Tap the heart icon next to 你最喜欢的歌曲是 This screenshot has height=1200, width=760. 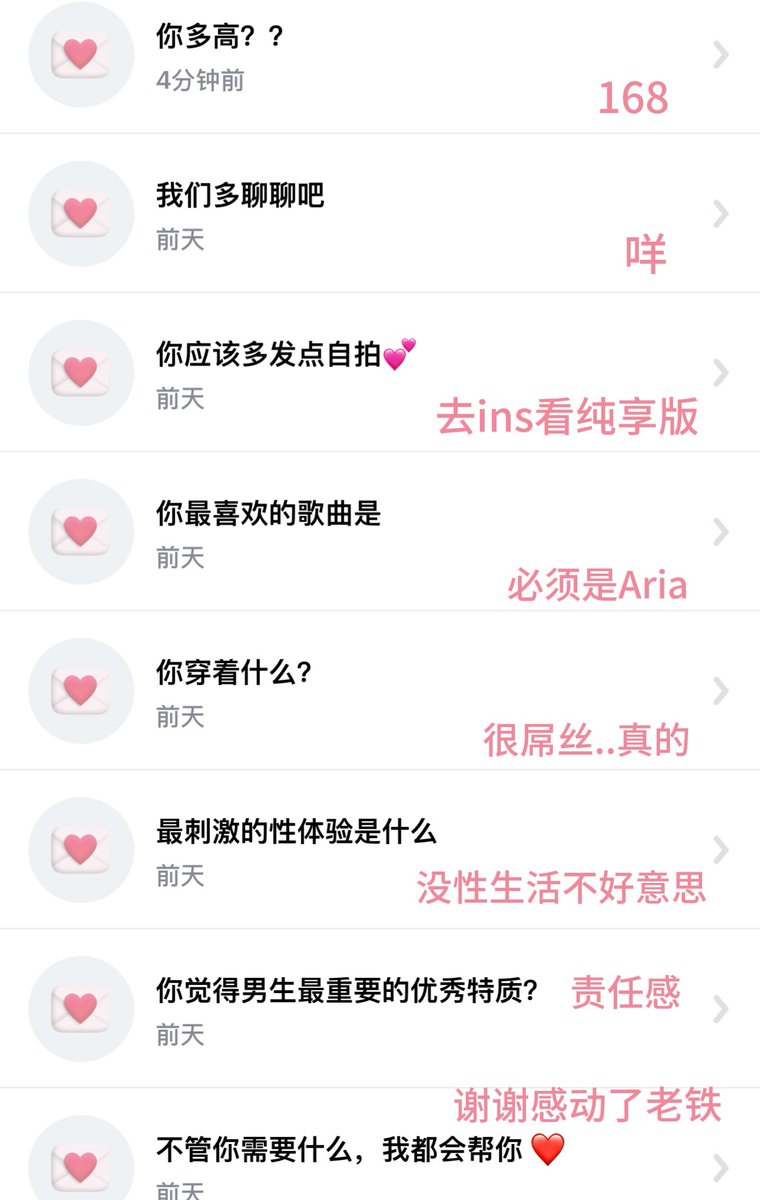click(80, 531)
